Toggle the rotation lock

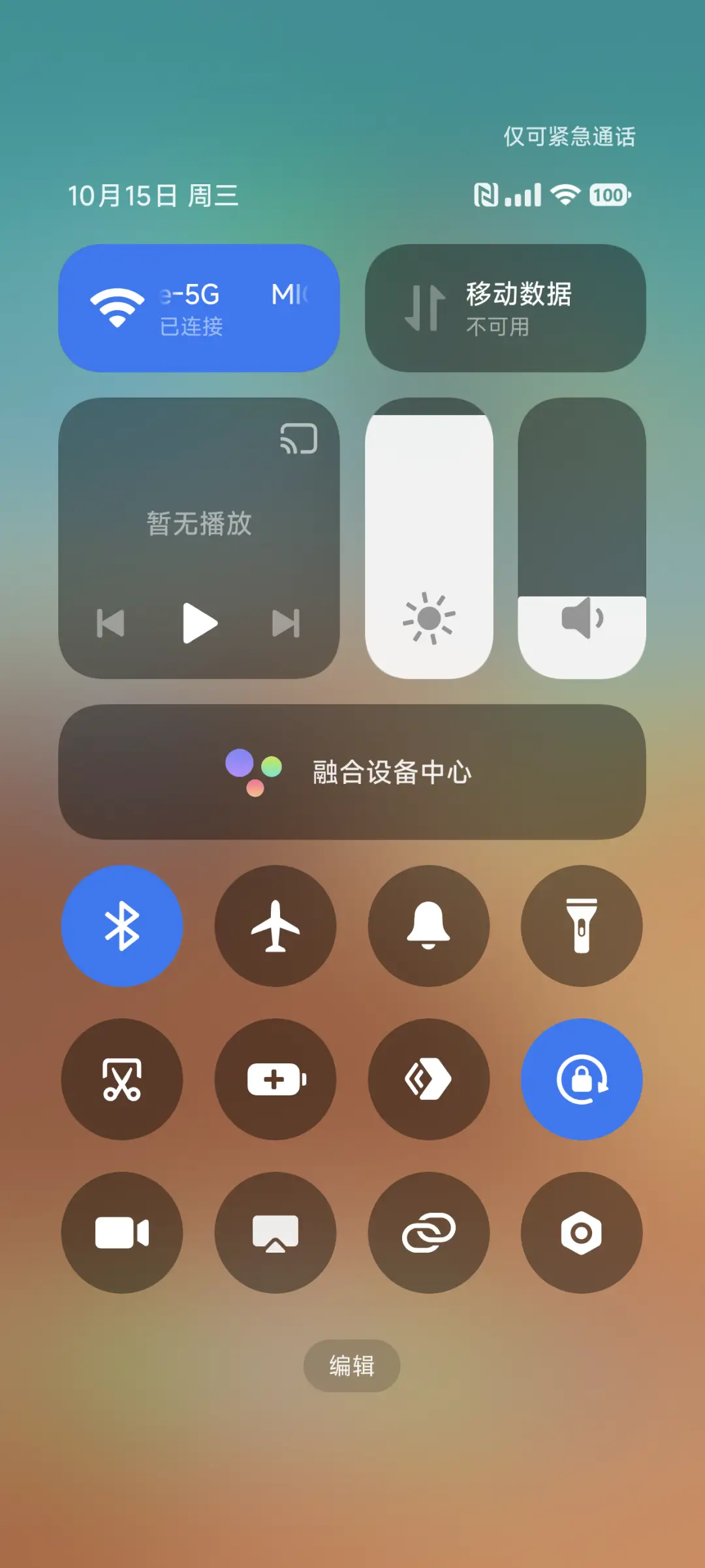(x=581, y=1079)
